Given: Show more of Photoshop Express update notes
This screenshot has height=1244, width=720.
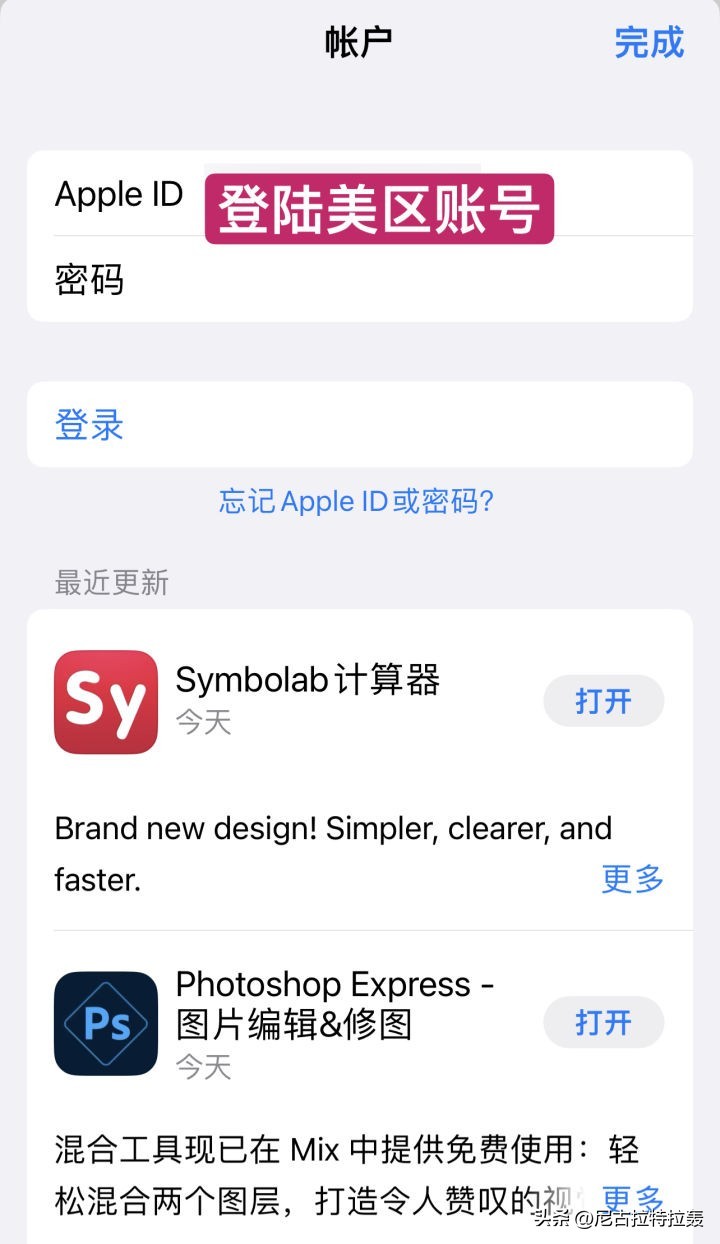Looking at the screenshot, I should click(632, 1198).
